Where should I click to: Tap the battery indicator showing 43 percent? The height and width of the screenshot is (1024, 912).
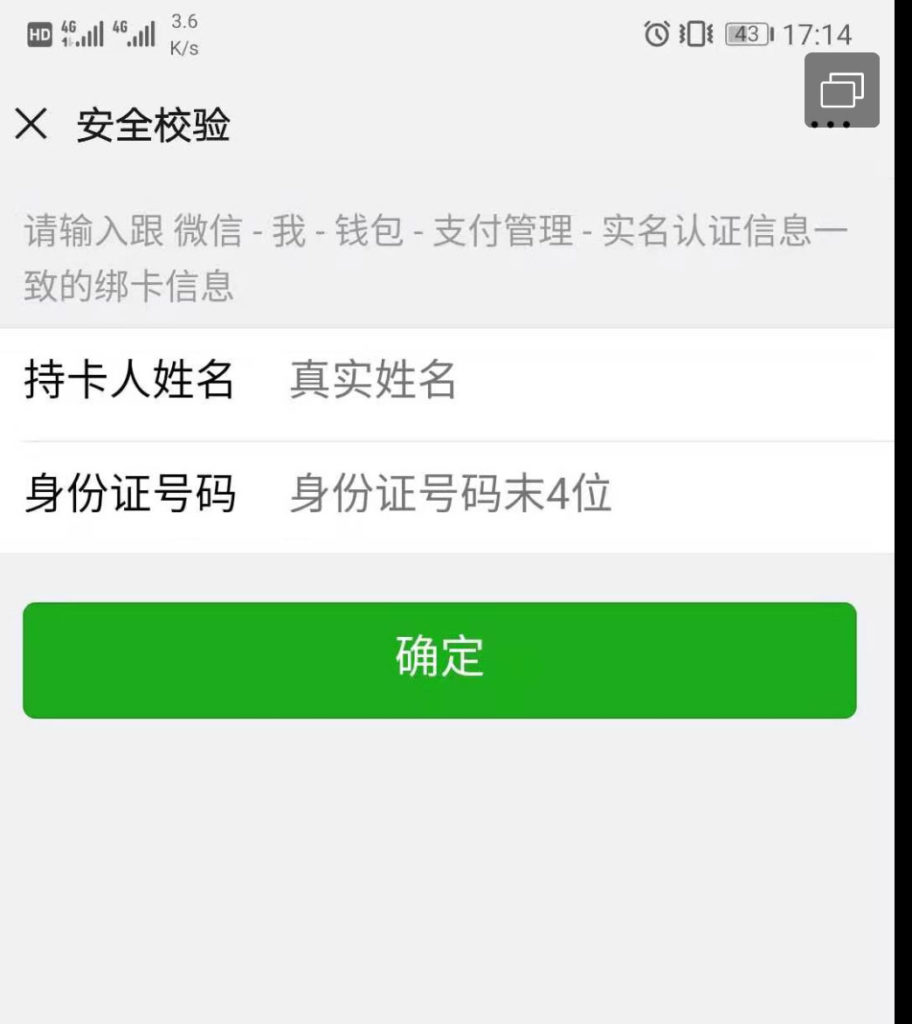745,35
